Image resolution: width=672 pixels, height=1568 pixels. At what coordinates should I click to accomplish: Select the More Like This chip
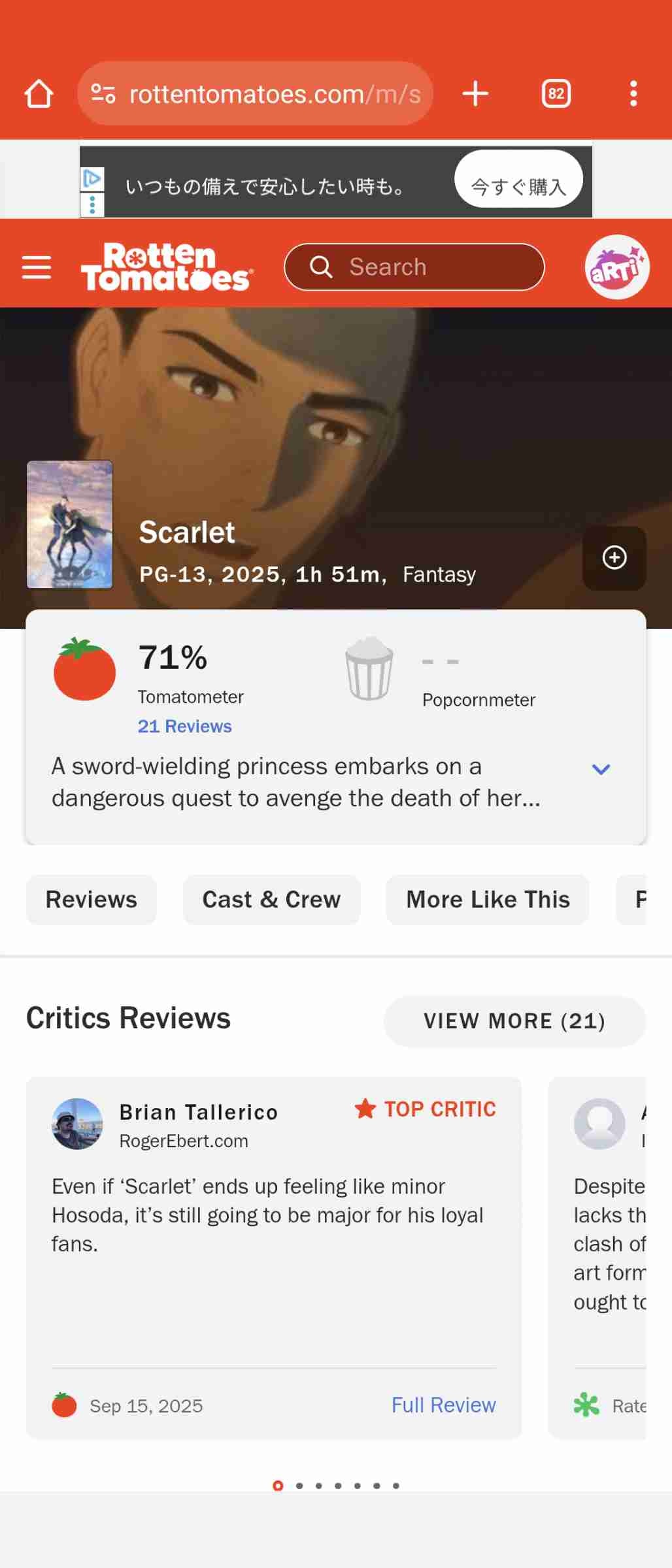[488, 900]
